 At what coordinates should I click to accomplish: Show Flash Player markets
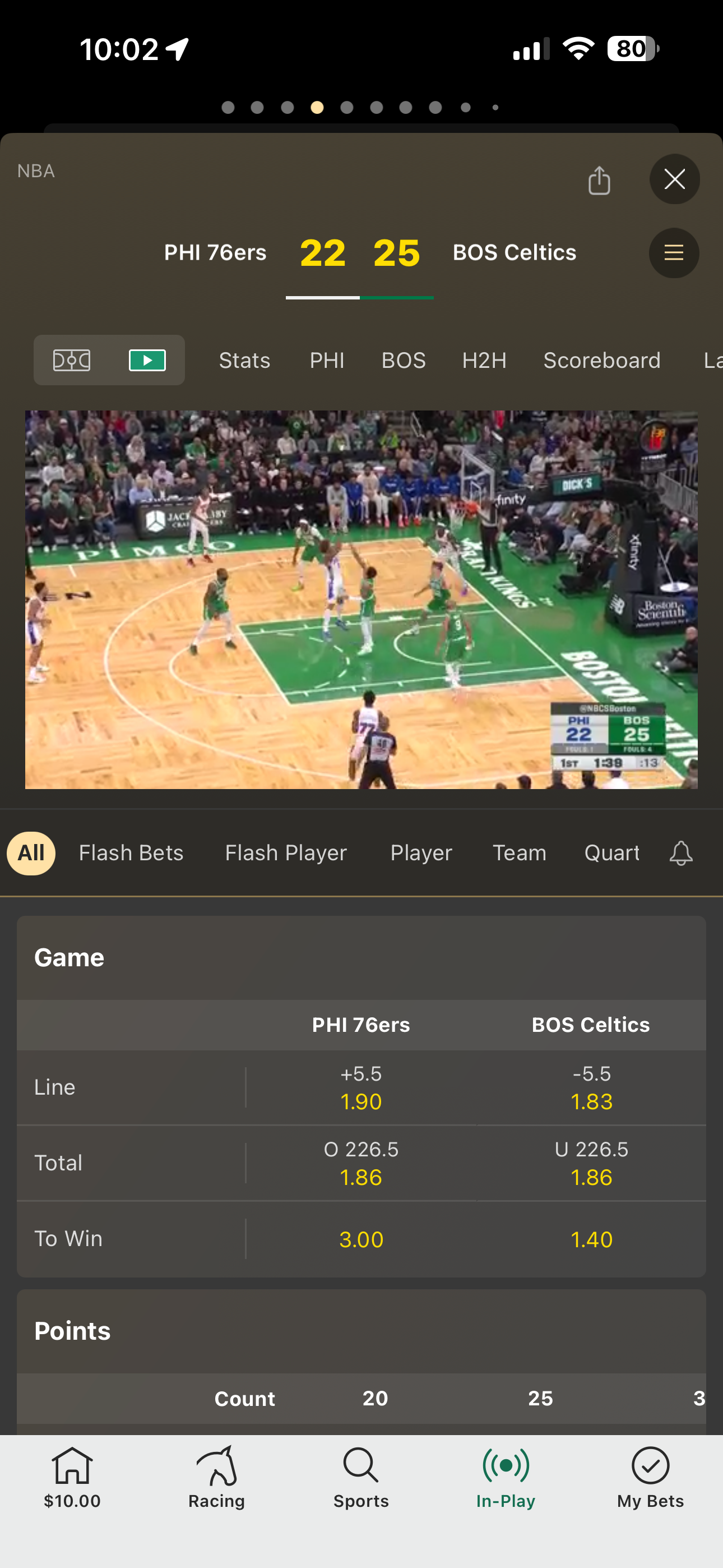click(x=285, y=853)
